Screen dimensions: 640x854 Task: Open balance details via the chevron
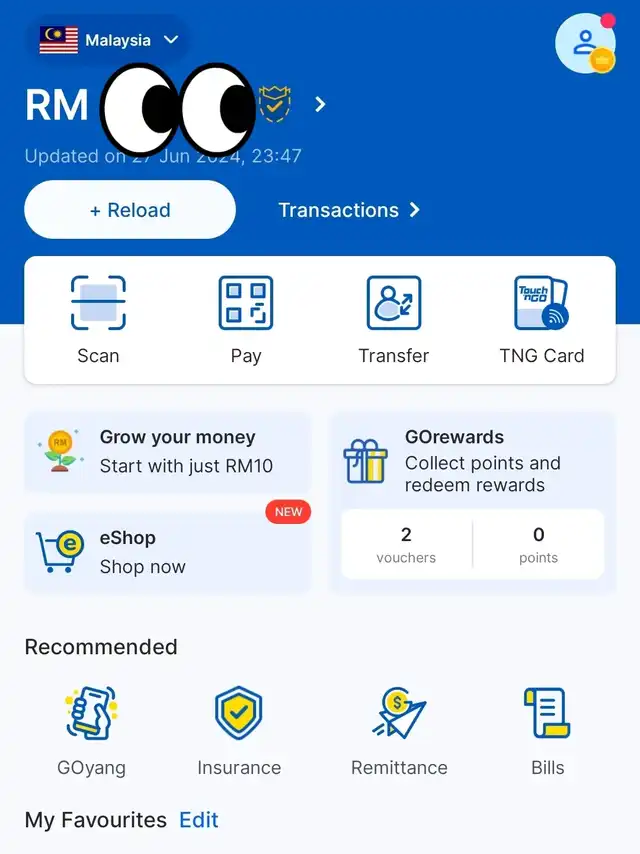(320, 104)
